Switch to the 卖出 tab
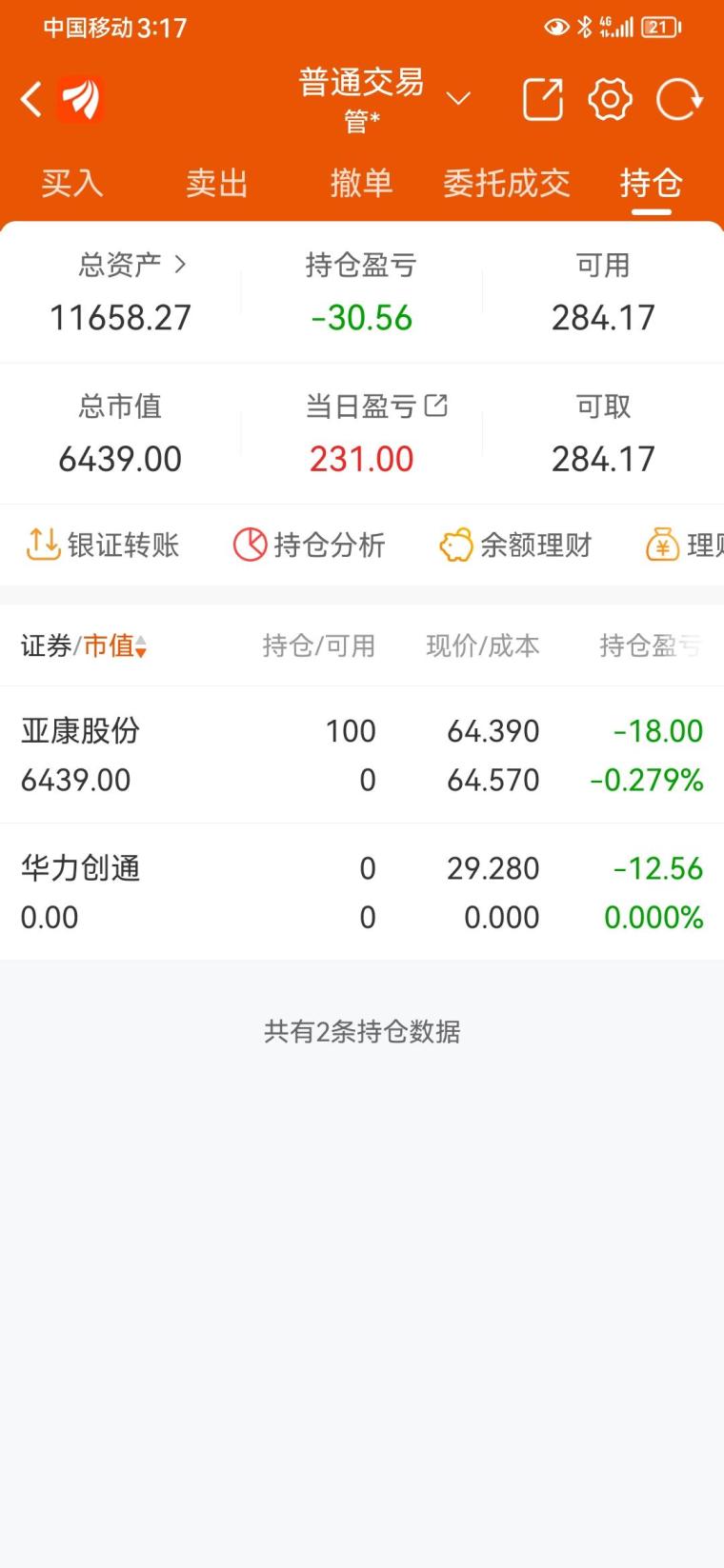724x1568 pixels. pos(216,182)
